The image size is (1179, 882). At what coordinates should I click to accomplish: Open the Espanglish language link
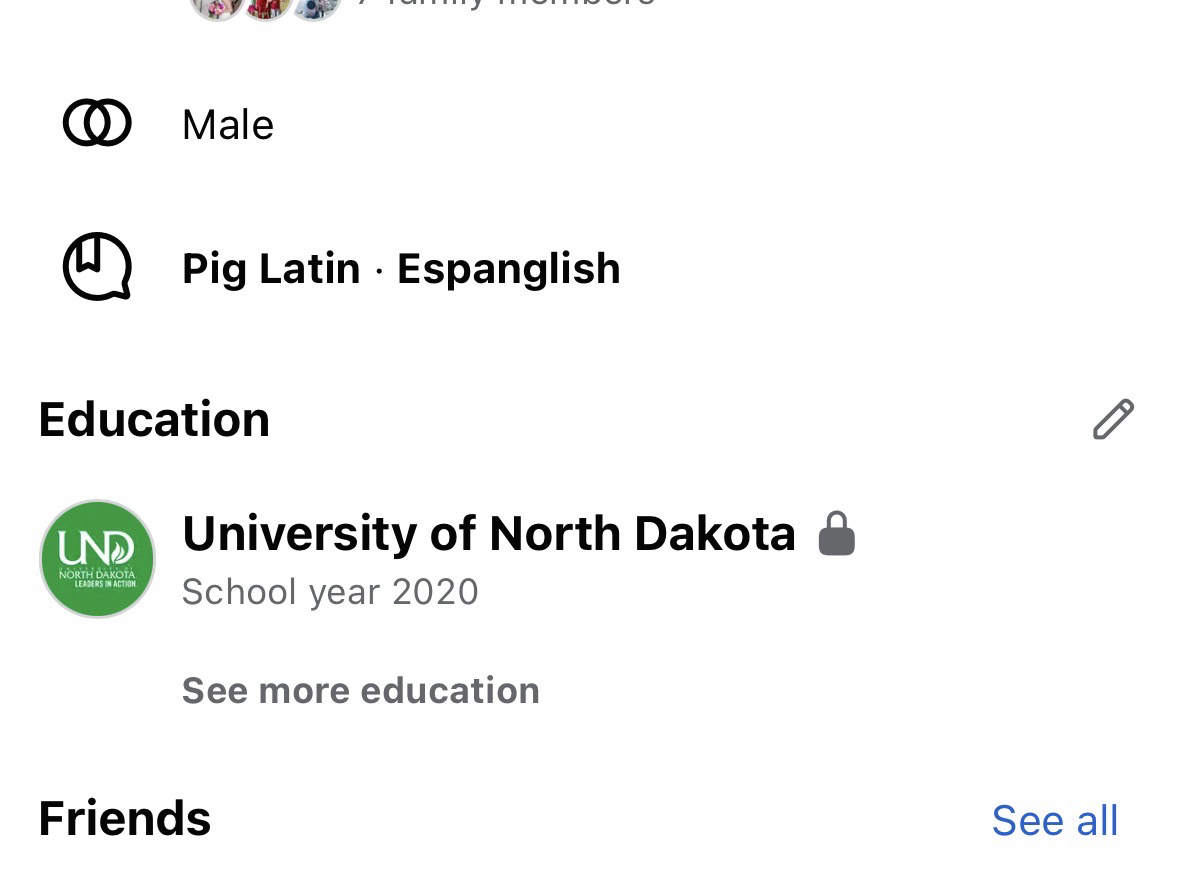[x=508, y=269]
